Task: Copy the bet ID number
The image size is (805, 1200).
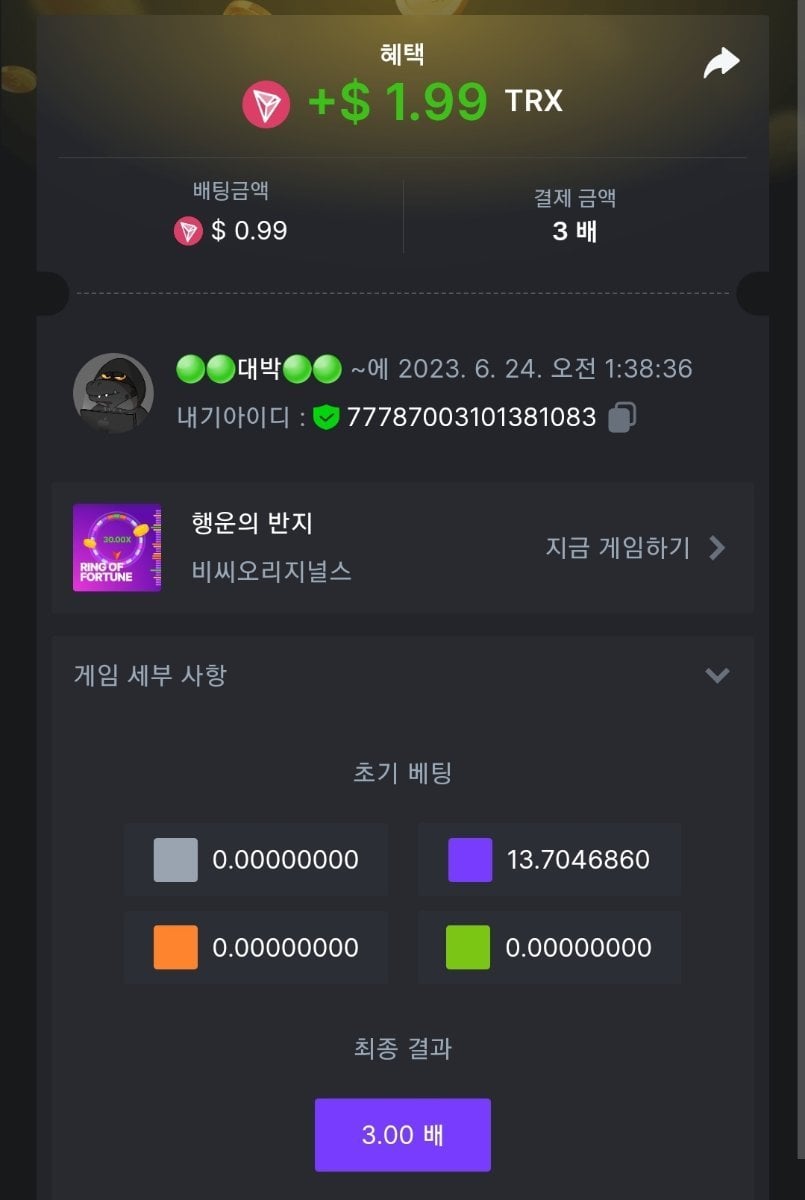Action: point(621,417)
